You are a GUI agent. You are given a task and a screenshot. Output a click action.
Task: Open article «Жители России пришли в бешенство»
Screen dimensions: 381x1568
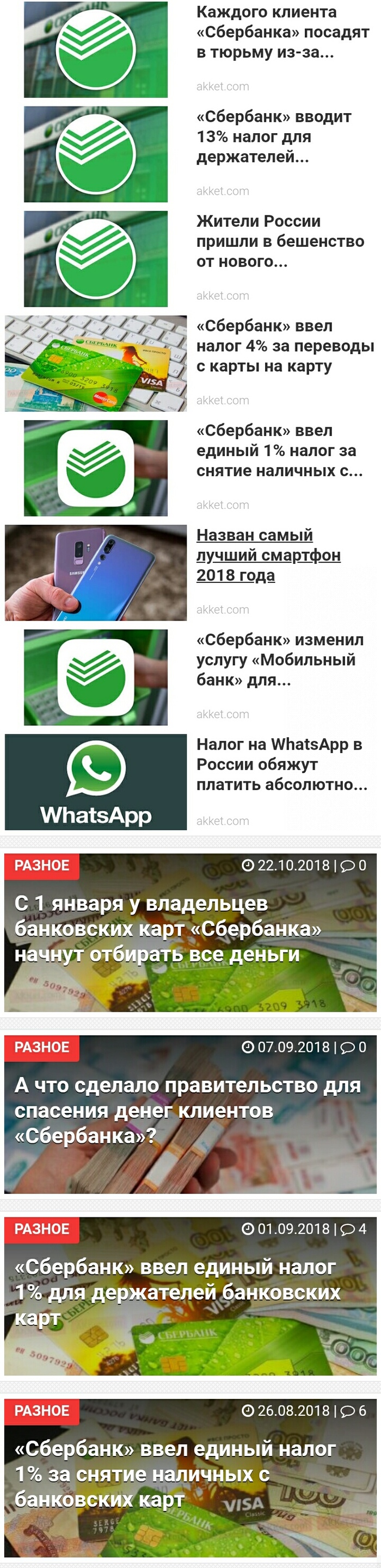coord(280,241)
